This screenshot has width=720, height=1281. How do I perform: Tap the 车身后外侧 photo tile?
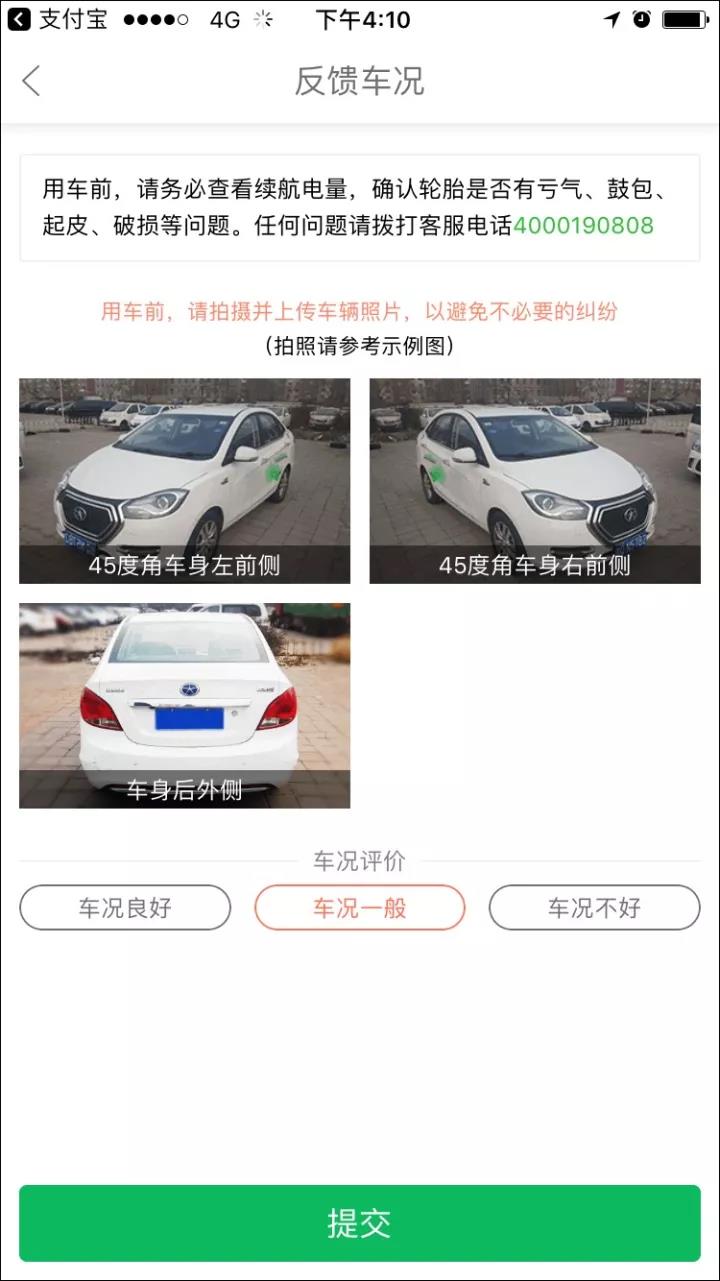tap(185, 705)
